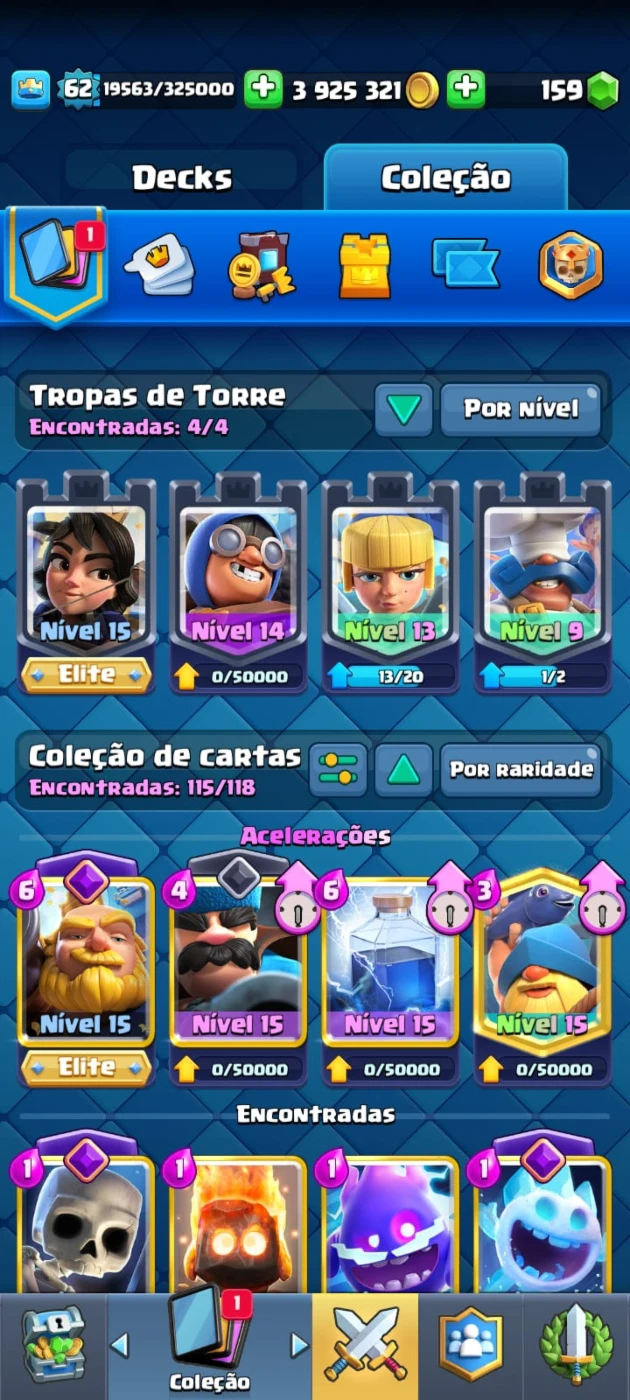Open the clan social tab

point(470,1346)
